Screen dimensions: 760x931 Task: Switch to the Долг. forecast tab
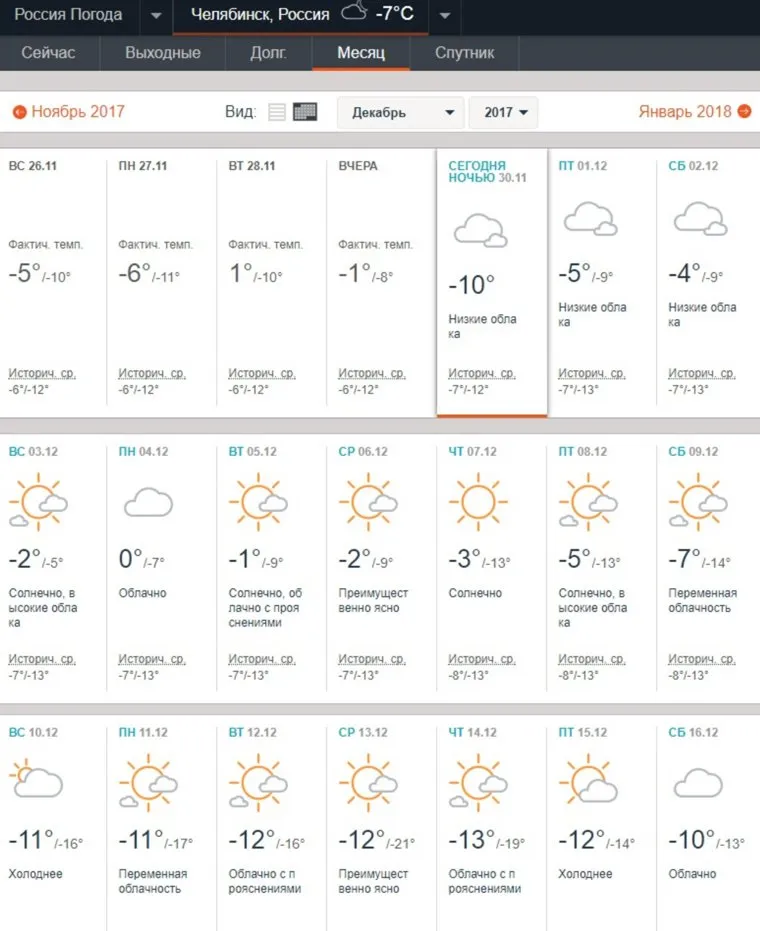click(268, 53)
